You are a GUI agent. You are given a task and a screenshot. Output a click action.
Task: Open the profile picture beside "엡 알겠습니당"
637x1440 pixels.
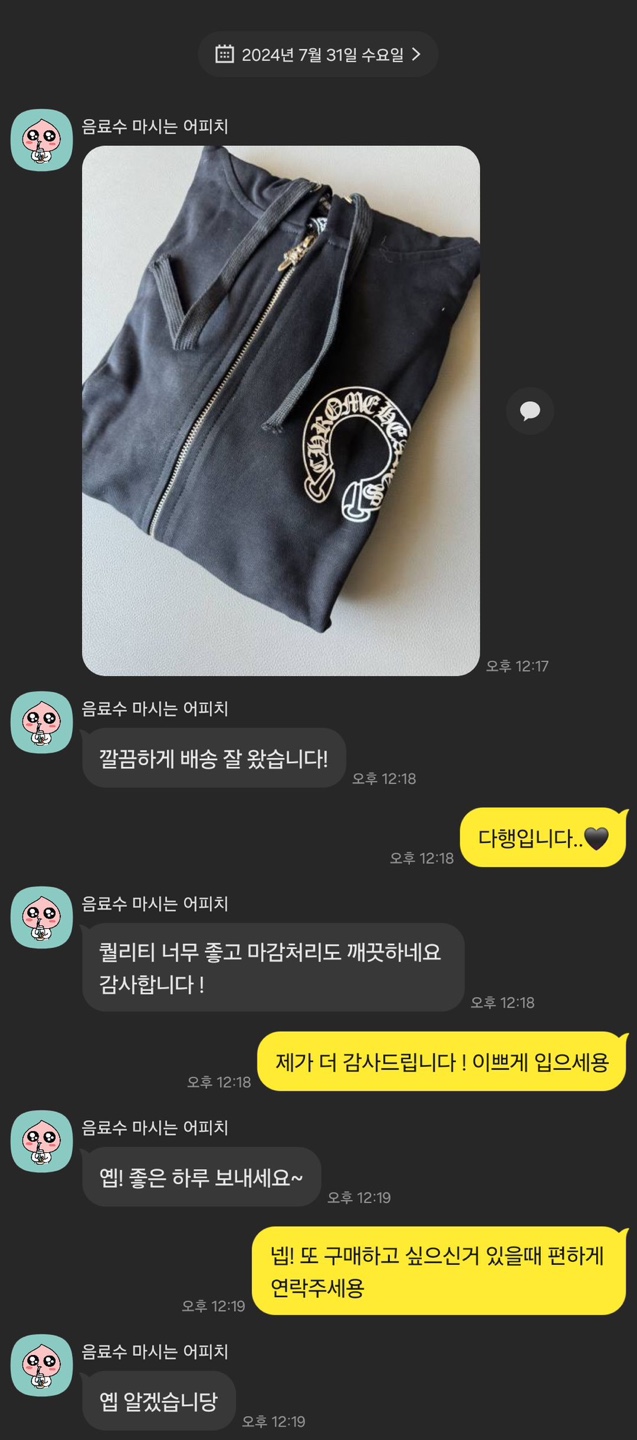tap(41, 1365)
